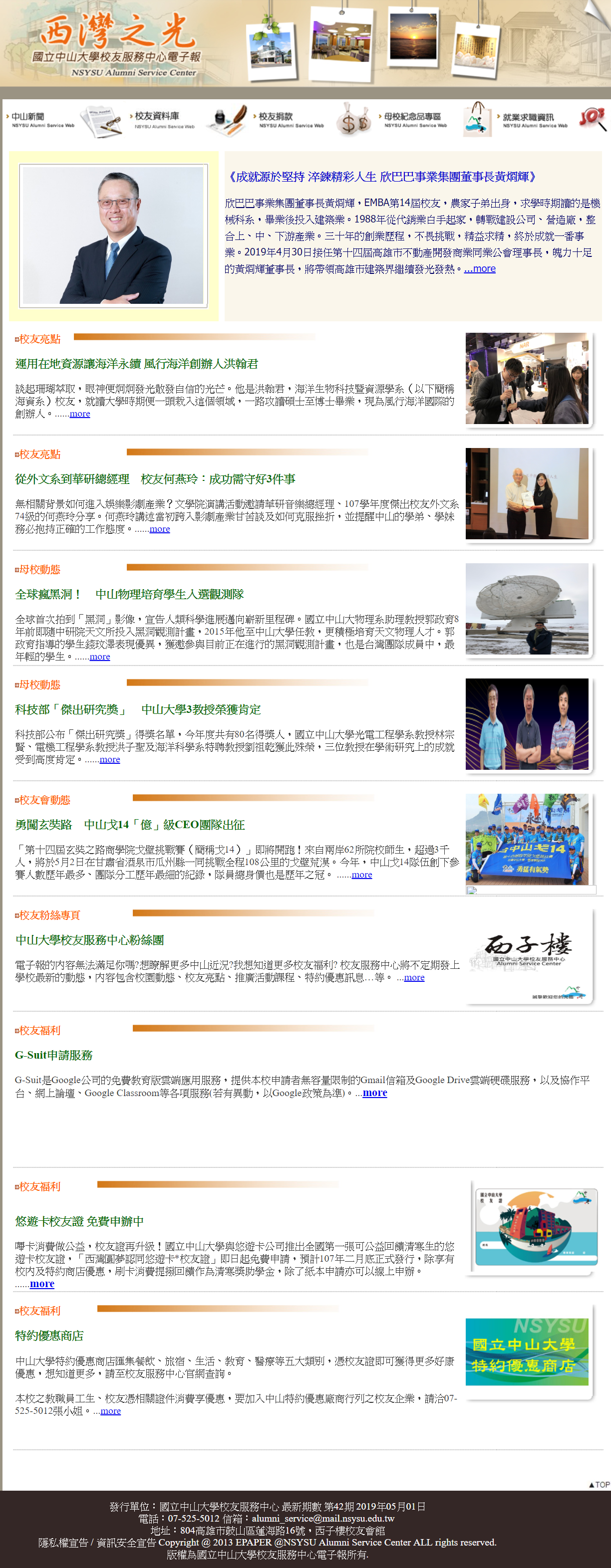The width and height of the screenshot is (611, 1568).
Task: Open 運用在地資源讓海洋永續 article headline
Action: [136, 363]
